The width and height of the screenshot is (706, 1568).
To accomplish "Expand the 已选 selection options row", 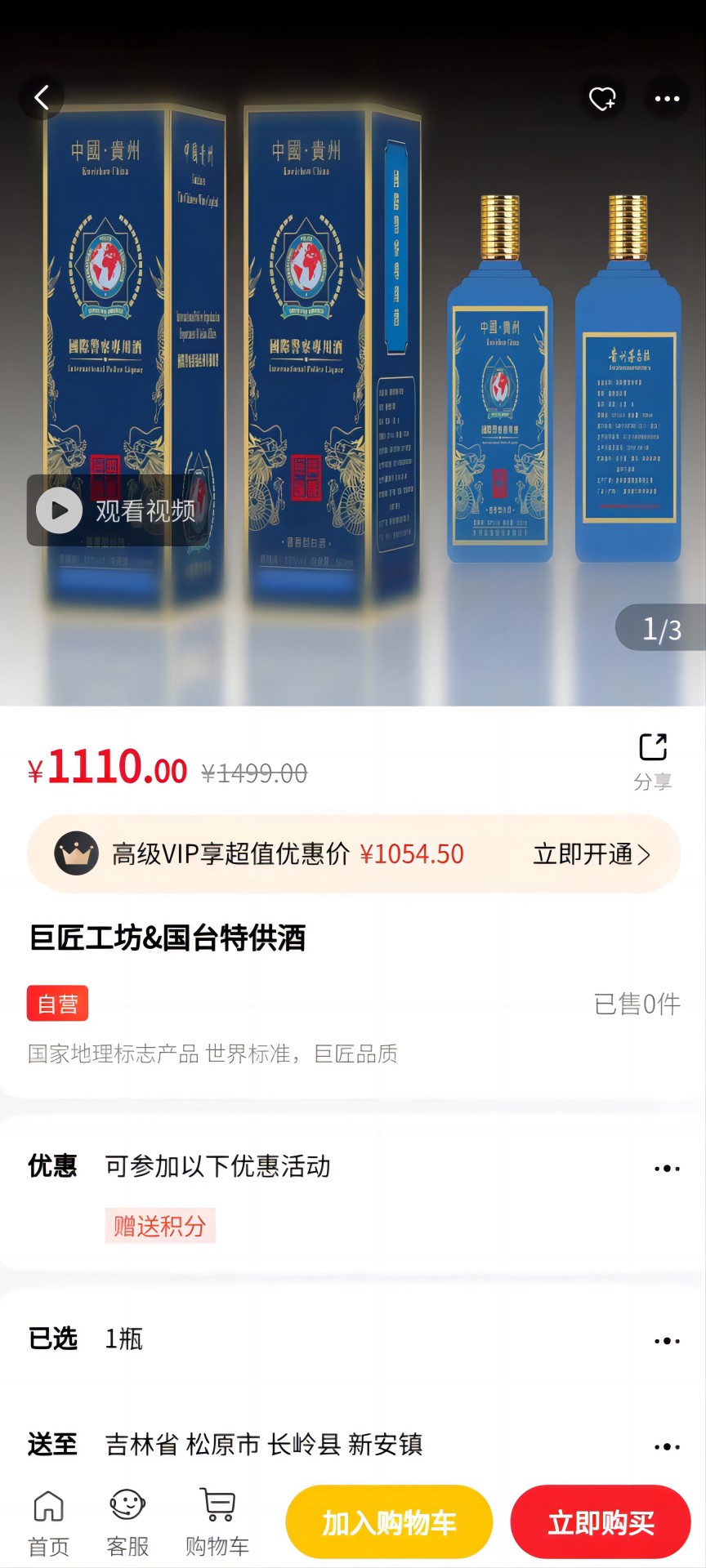I will [x=666, y=1340].
